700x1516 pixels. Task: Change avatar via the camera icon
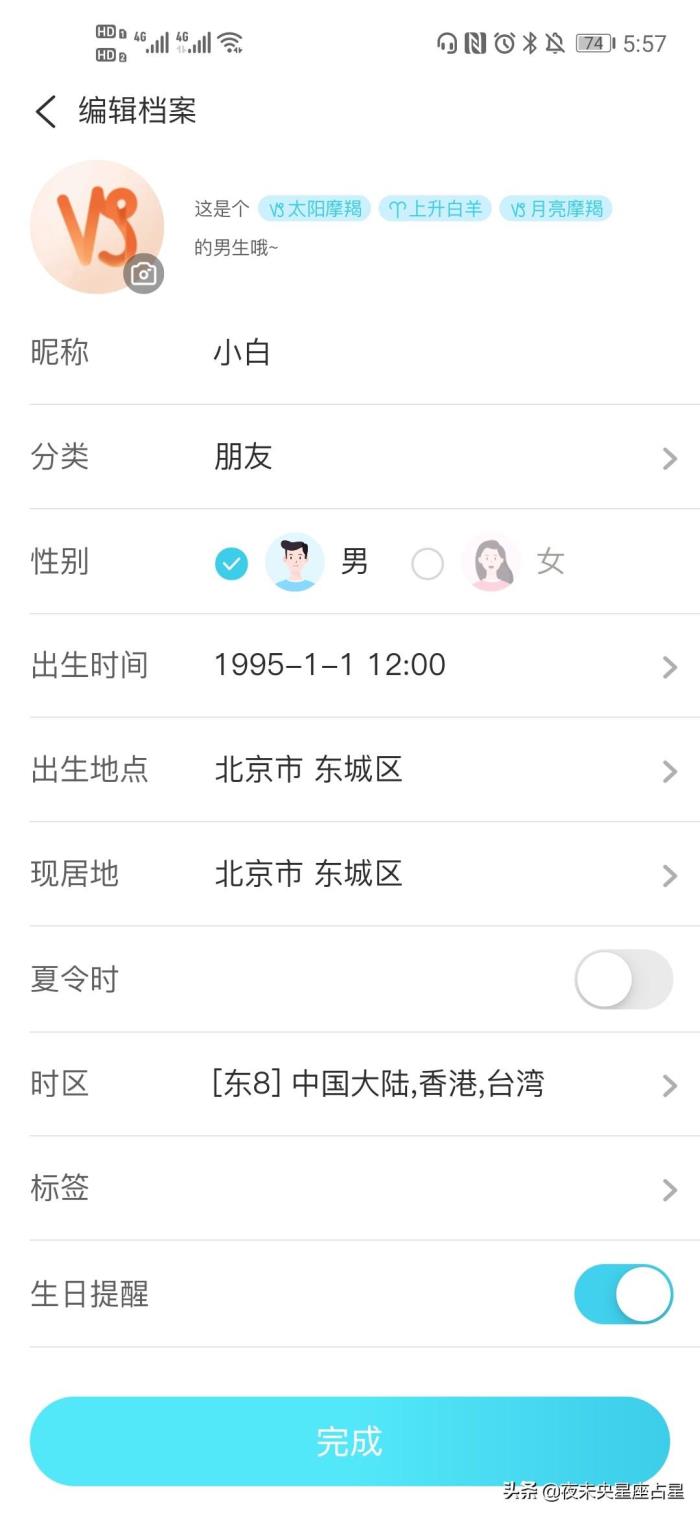[x=144, y=273]
